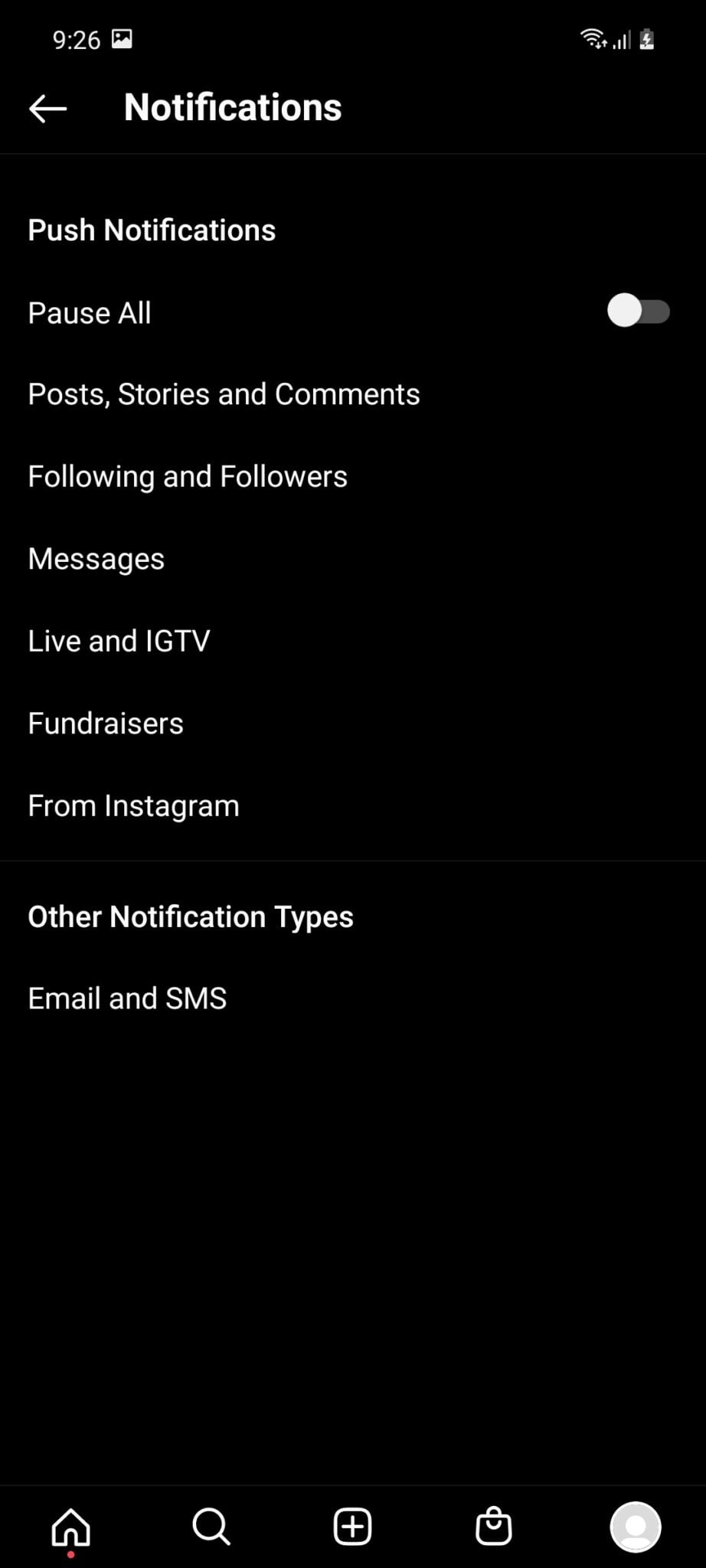Switch to the Search tab
Screen dimensions: 706x1568
tap(211, 1527)
